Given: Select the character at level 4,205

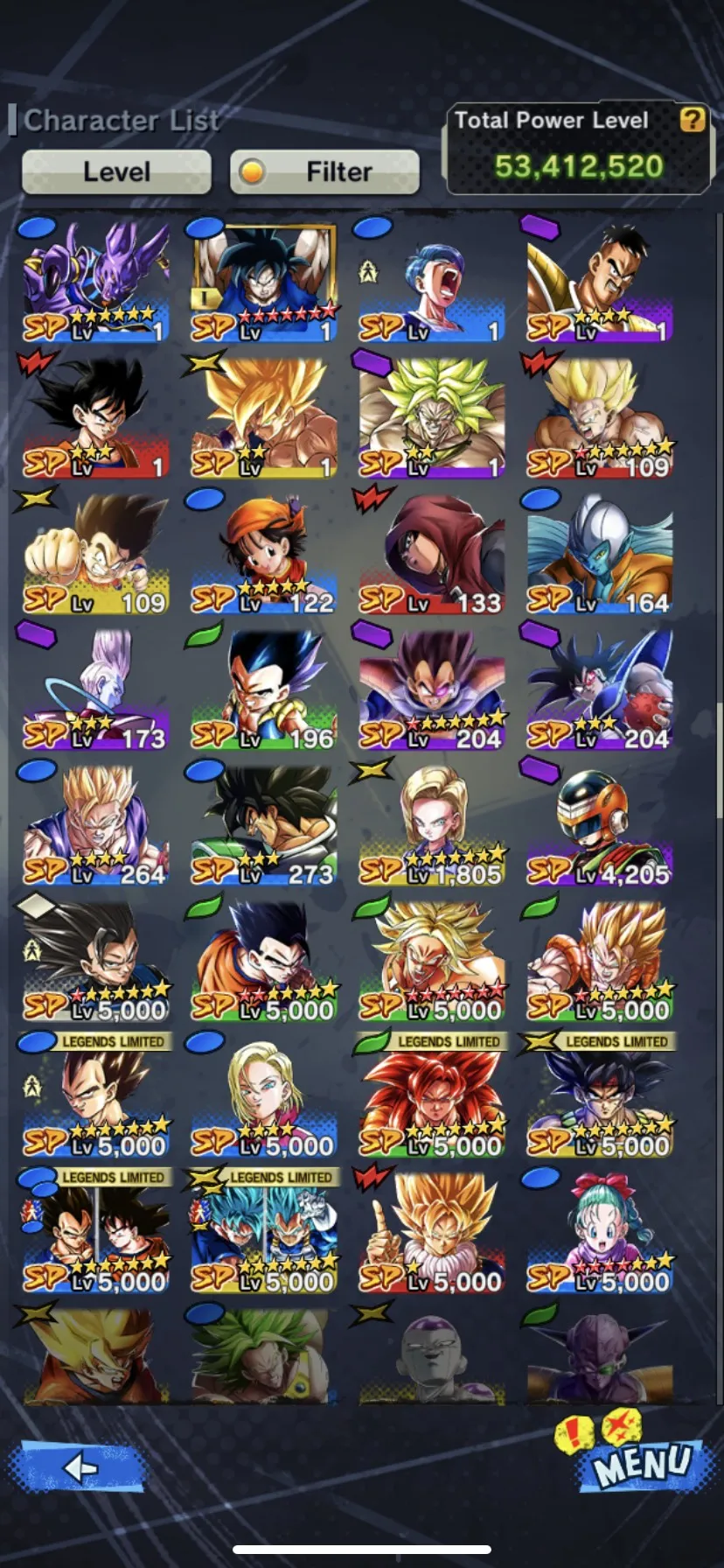Looking at the screenshot, I should [600, 823].
